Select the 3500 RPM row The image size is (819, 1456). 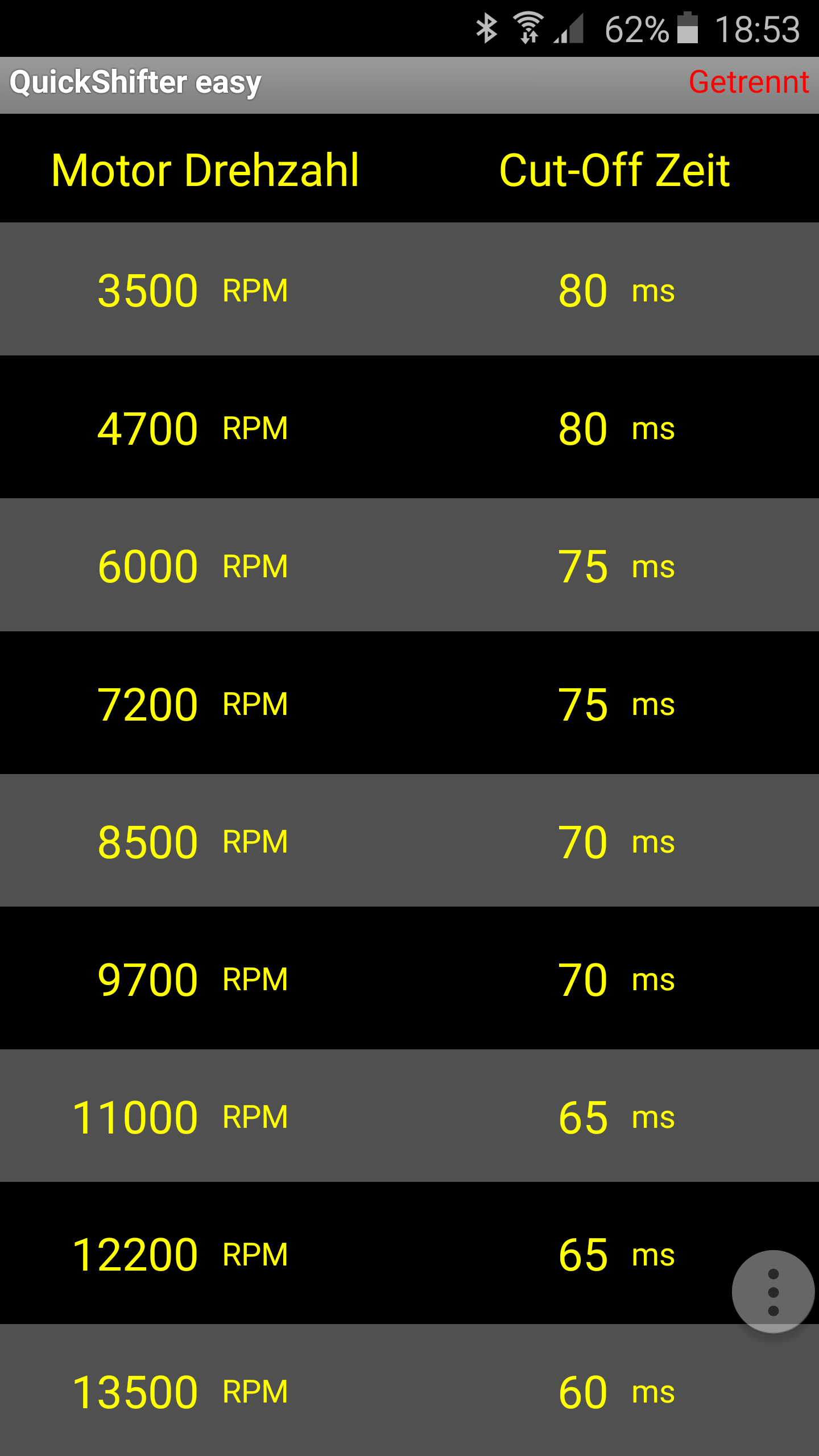coord(409,289)
